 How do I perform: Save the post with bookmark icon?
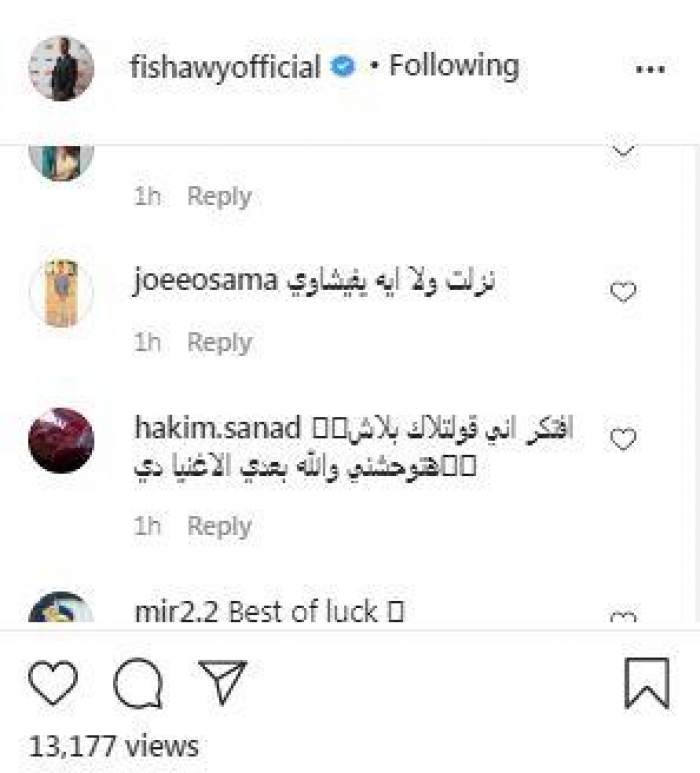tap(647, 686)
